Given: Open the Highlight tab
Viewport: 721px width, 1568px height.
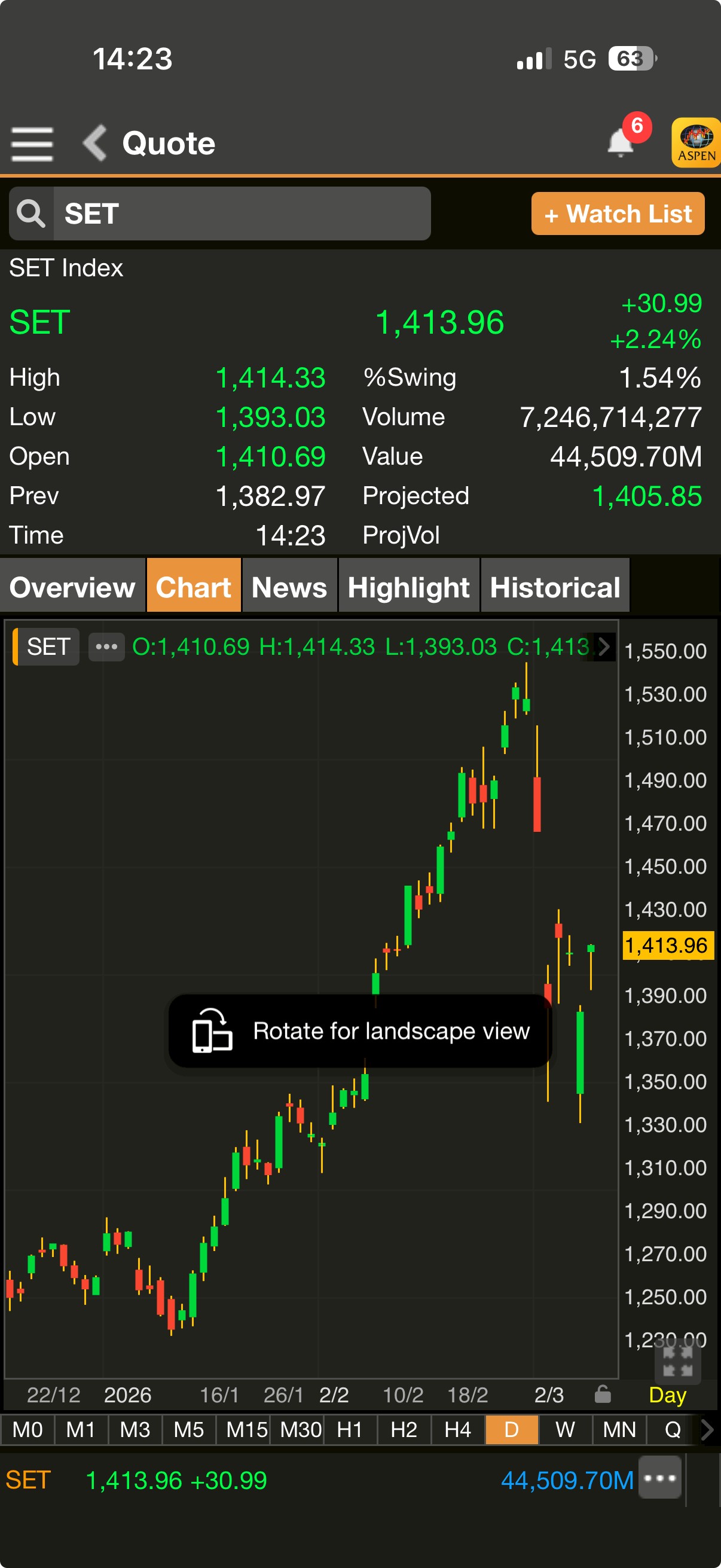Looking at the screenshot, I should tap(408, 587).
